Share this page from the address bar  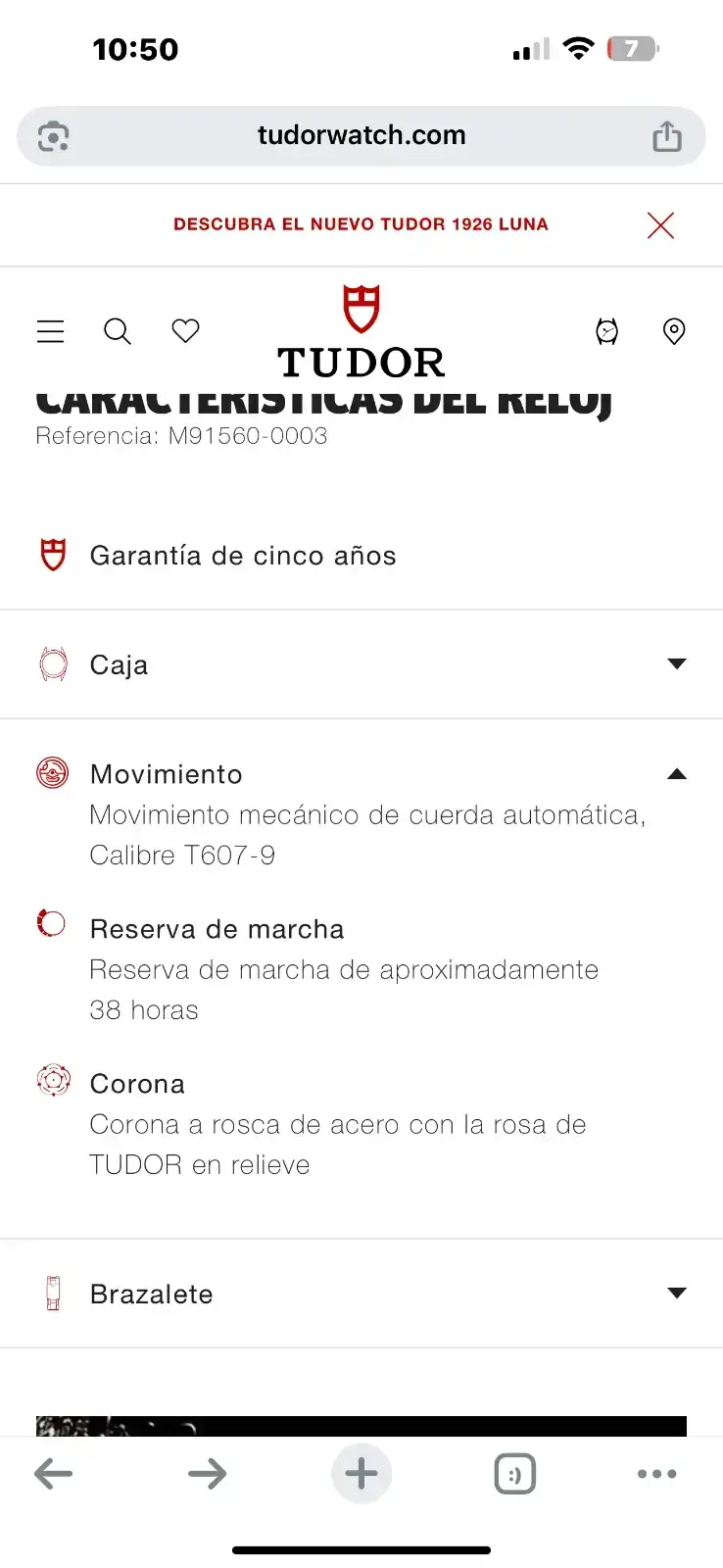pos(667,136)
